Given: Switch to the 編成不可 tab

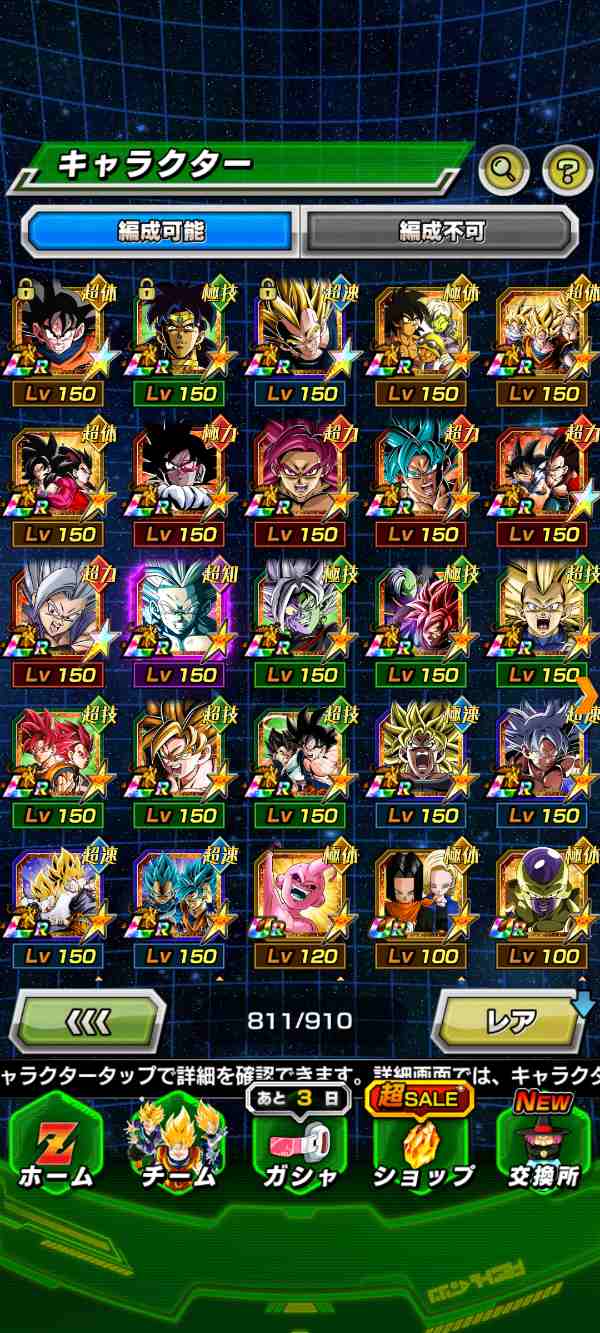Looking at the screenshot, I should (441, 232).
